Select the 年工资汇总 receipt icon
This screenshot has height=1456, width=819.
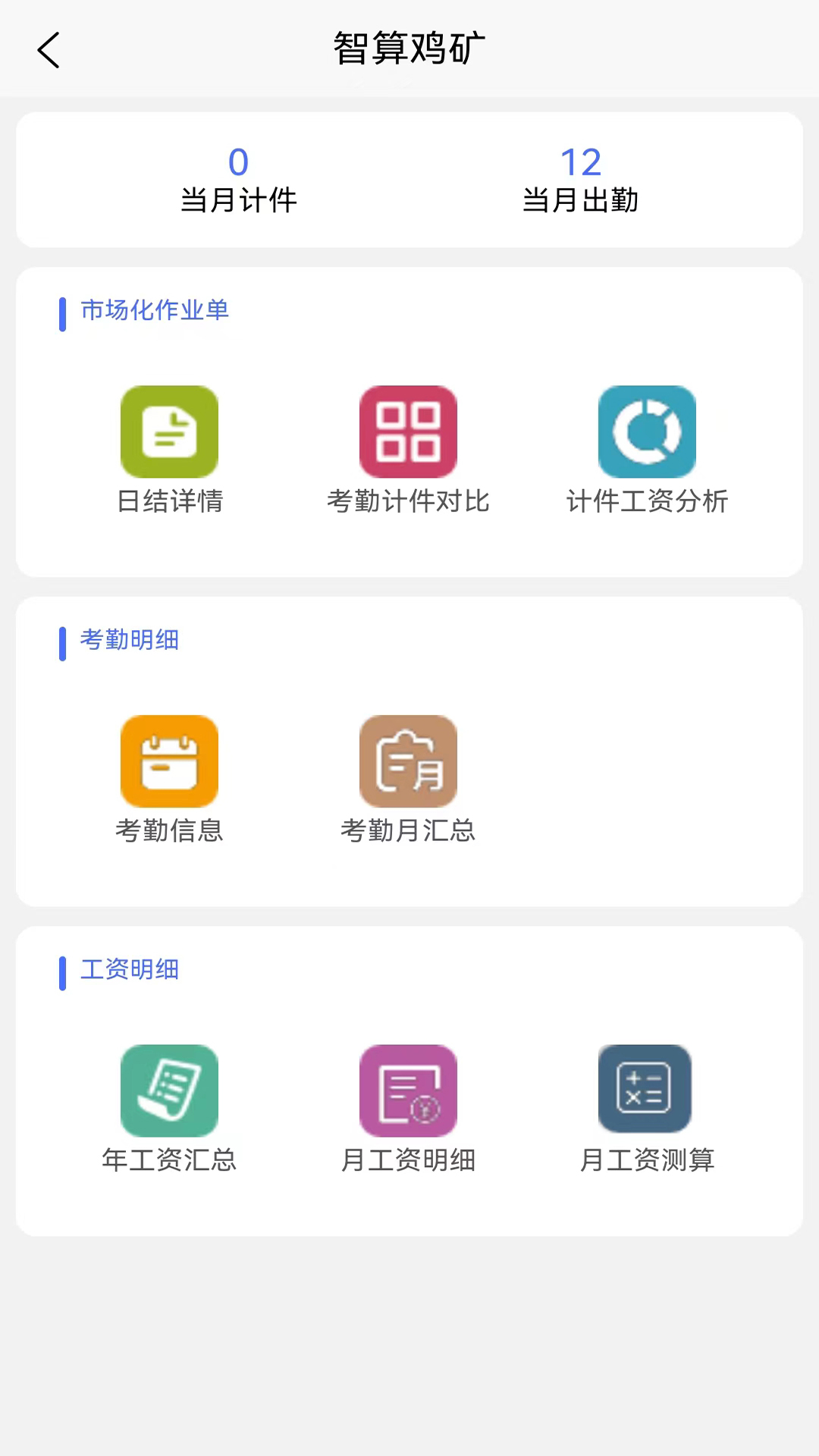coord(169,1090)
